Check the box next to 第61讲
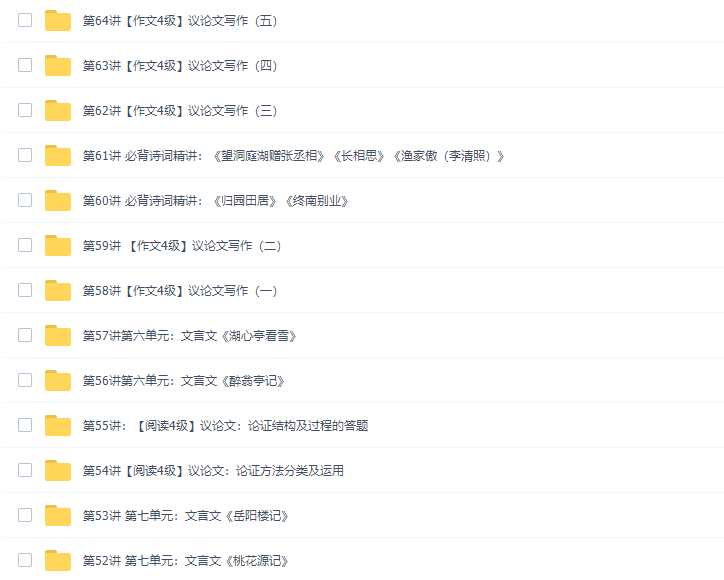This screenshot has height=580, width=724. point(25,155)
